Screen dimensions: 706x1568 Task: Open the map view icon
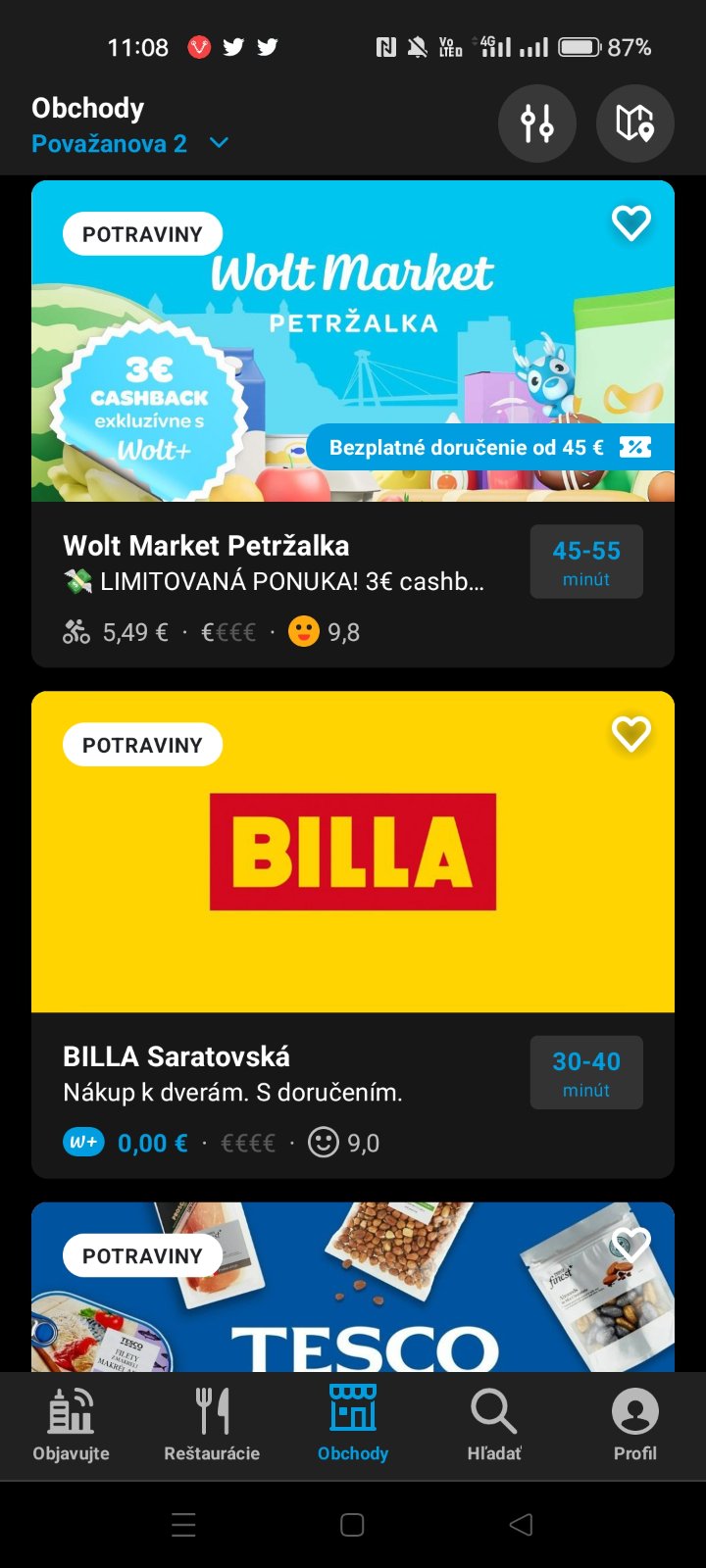pos(634,123)
